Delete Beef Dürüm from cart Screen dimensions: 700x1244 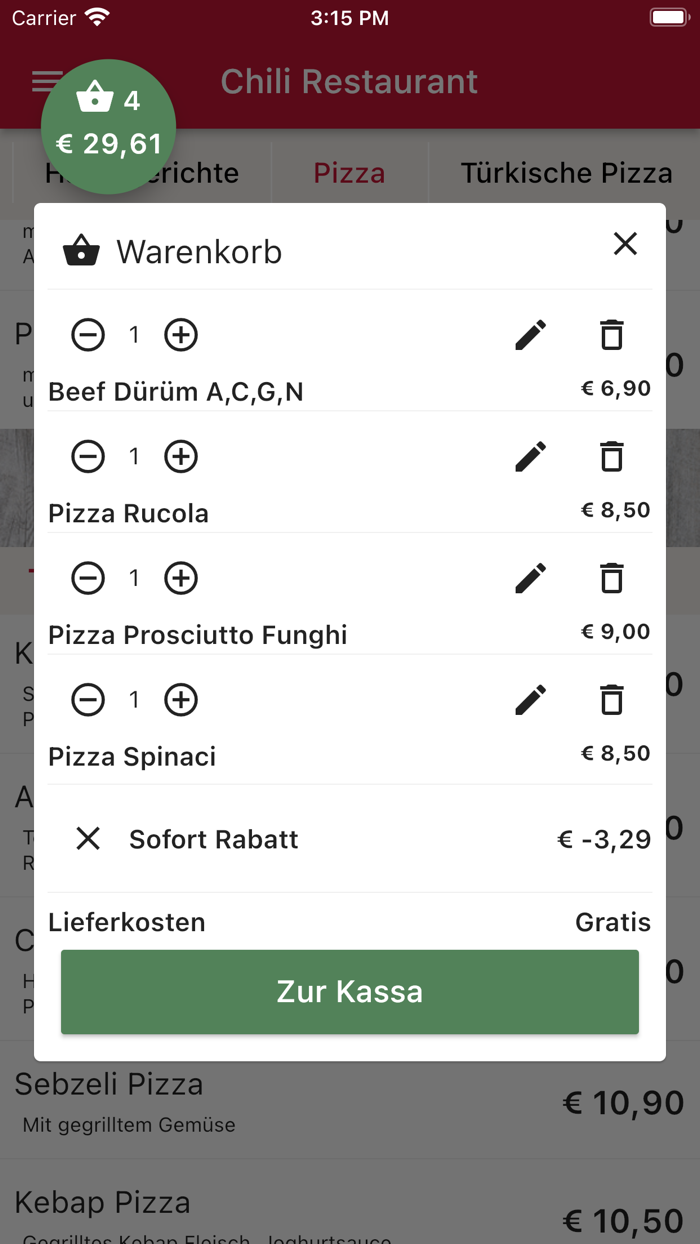(611, 335)
